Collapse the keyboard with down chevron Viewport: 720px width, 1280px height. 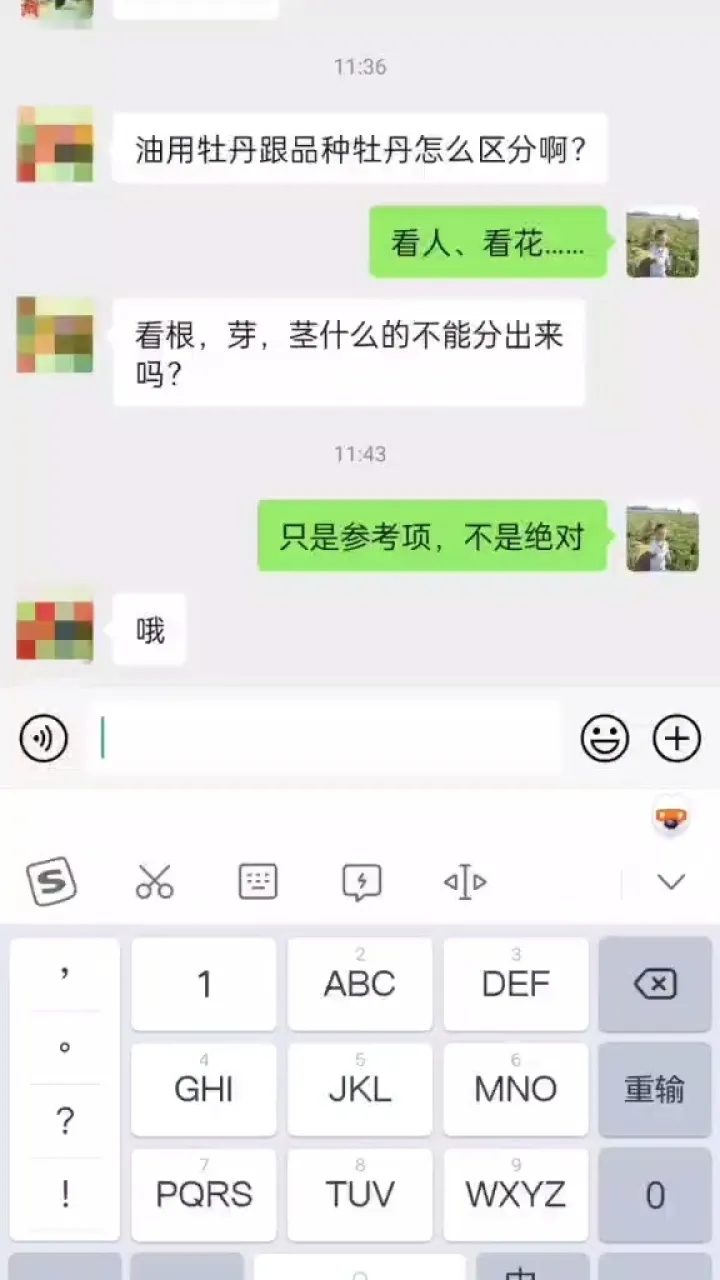671,882
